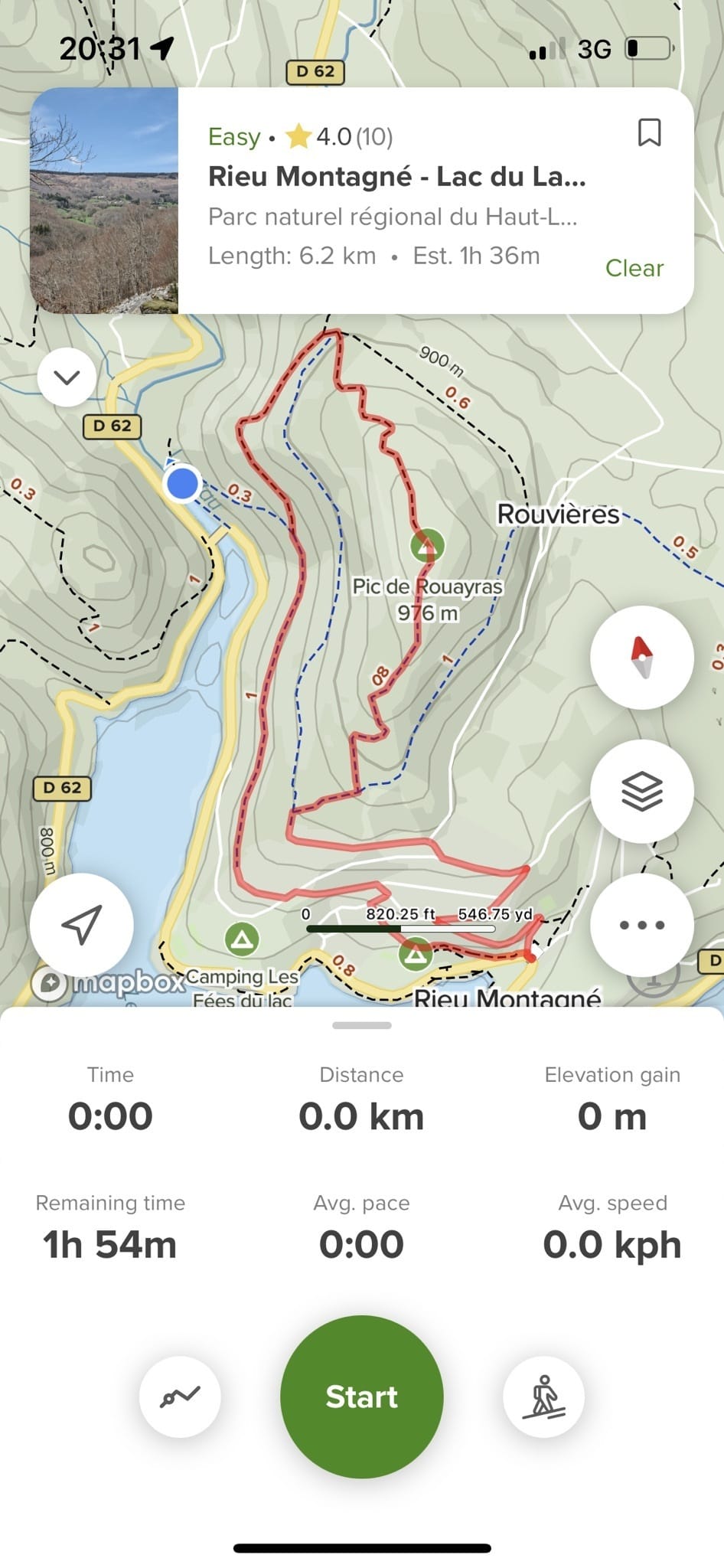Screen dimensions: 724x1568
Task: Tap the stats panel drag handle
Action: pyautogui.click(x=362, y=1025)
